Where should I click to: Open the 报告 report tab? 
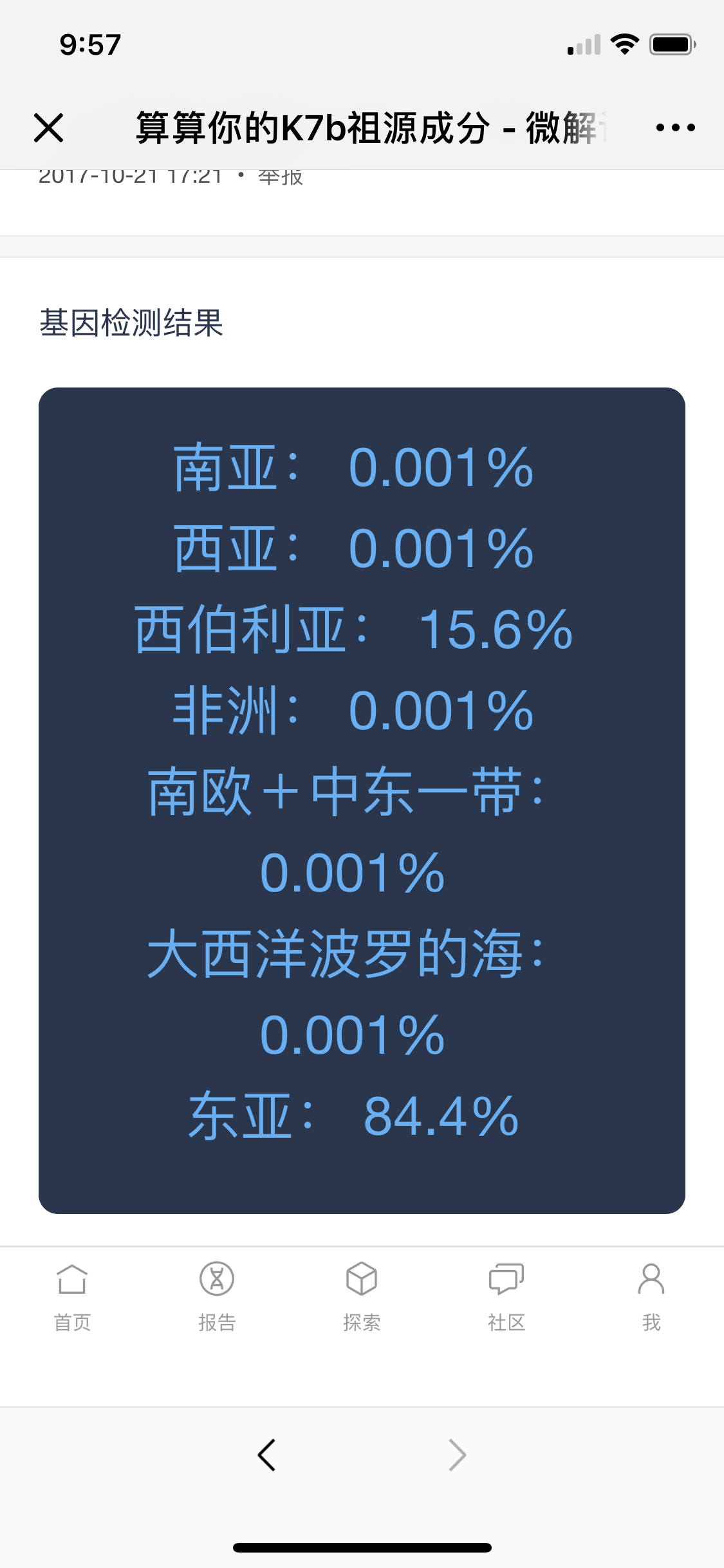pos(217,1297)
